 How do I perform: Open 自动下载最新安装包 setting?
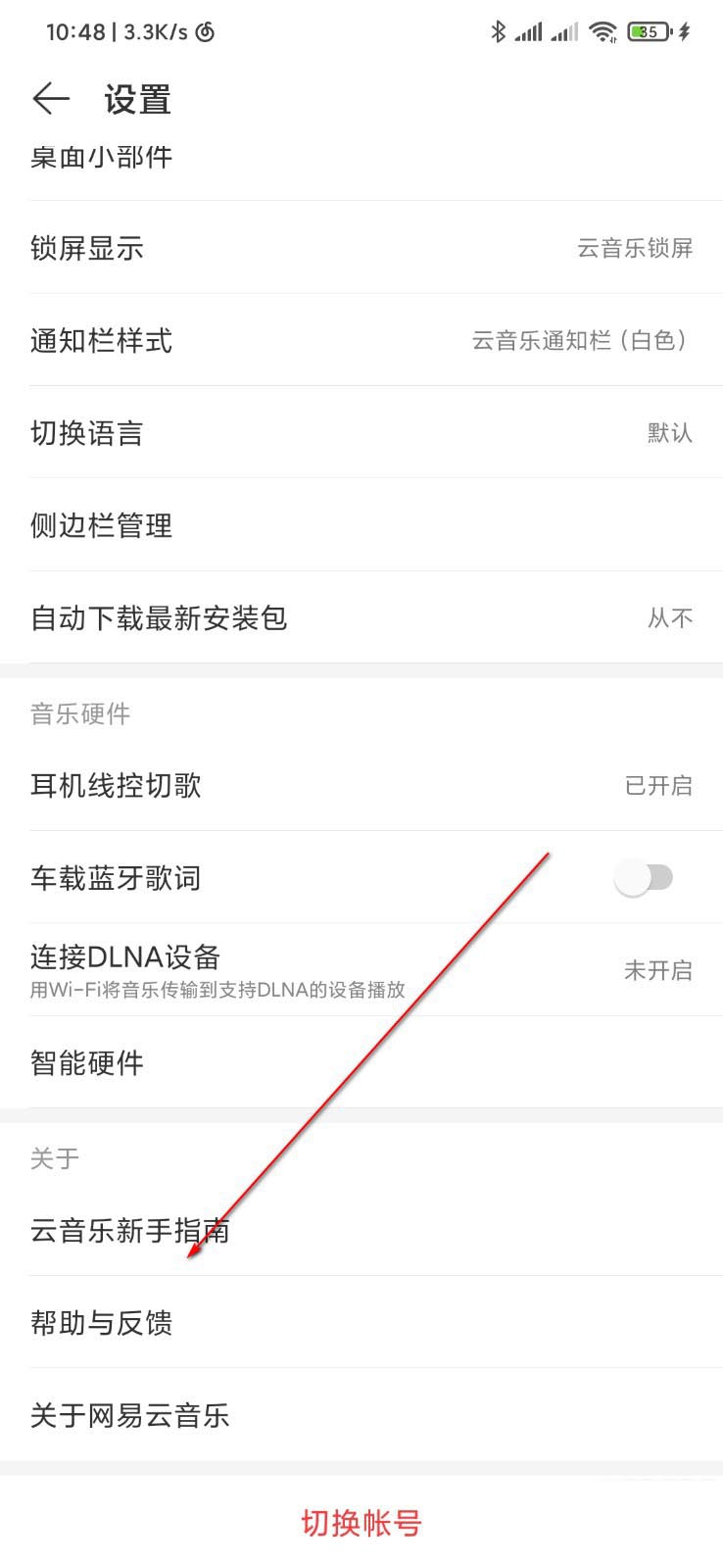coord(361,617)
